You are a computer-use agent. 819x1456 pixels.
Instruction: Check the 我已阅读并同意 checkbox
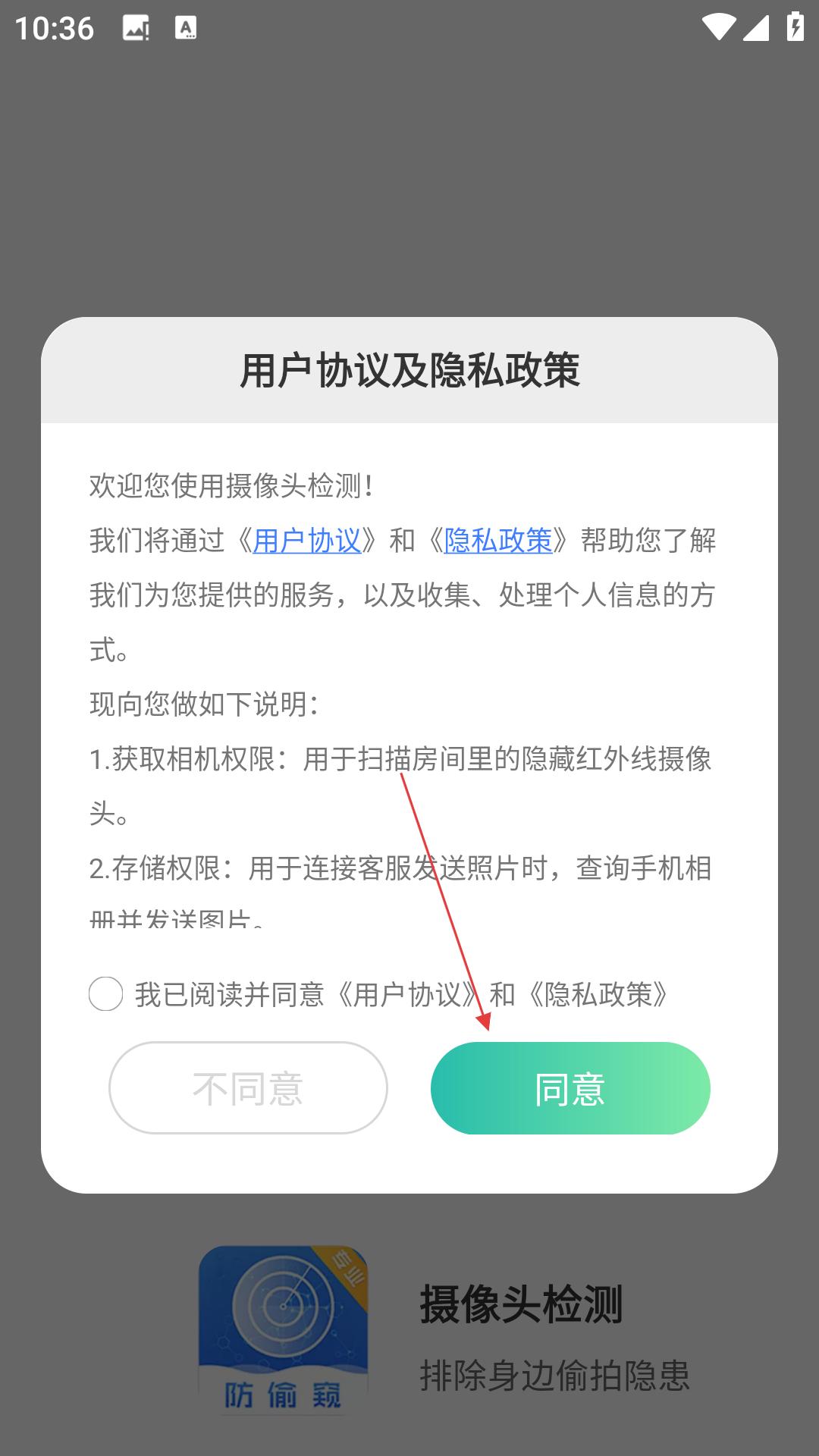[x=105, y=994]
